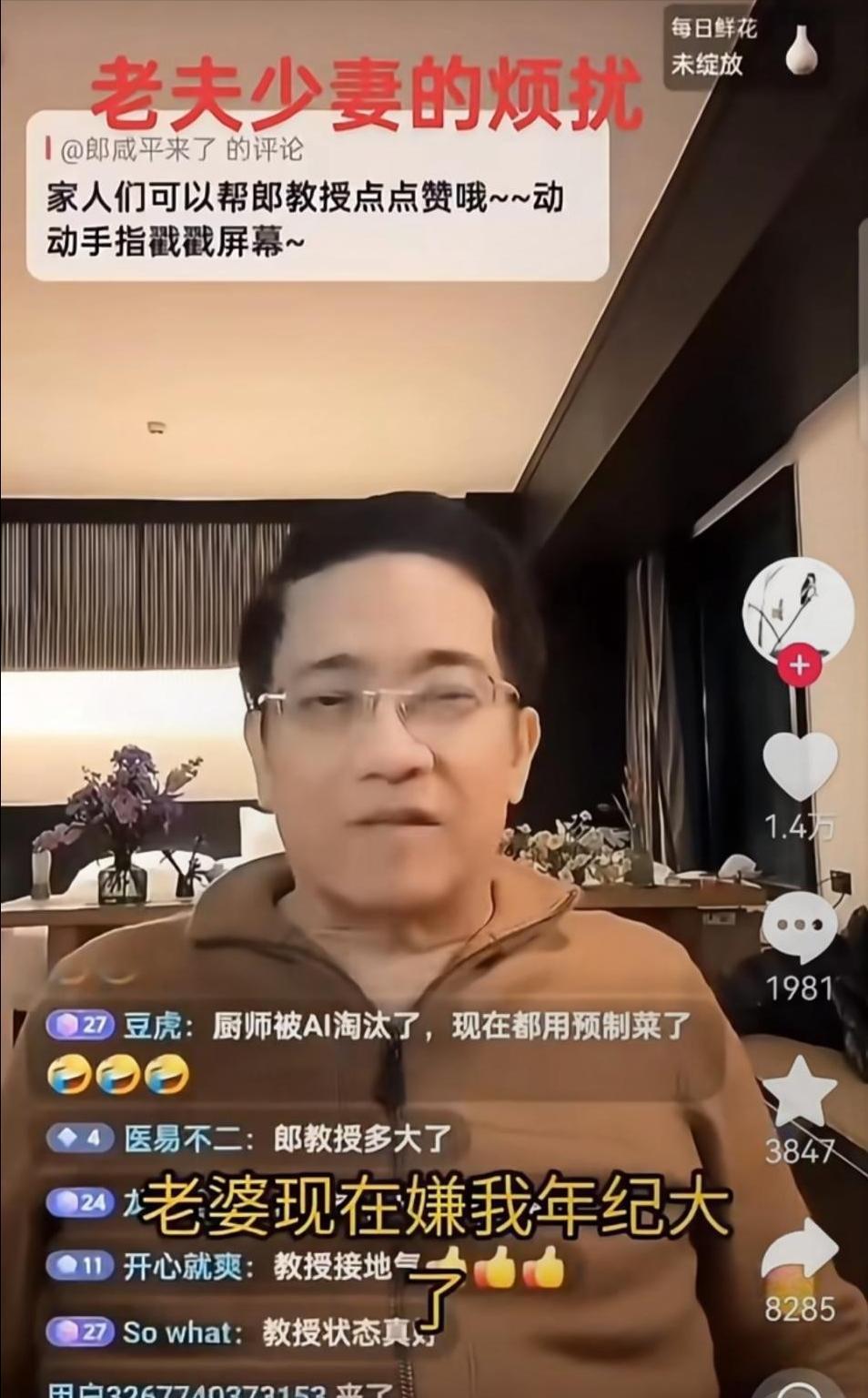This screenshot has height=1398, width=868.
Task: Follow the creator with the red plus button
Action: [x=799, y=665]
